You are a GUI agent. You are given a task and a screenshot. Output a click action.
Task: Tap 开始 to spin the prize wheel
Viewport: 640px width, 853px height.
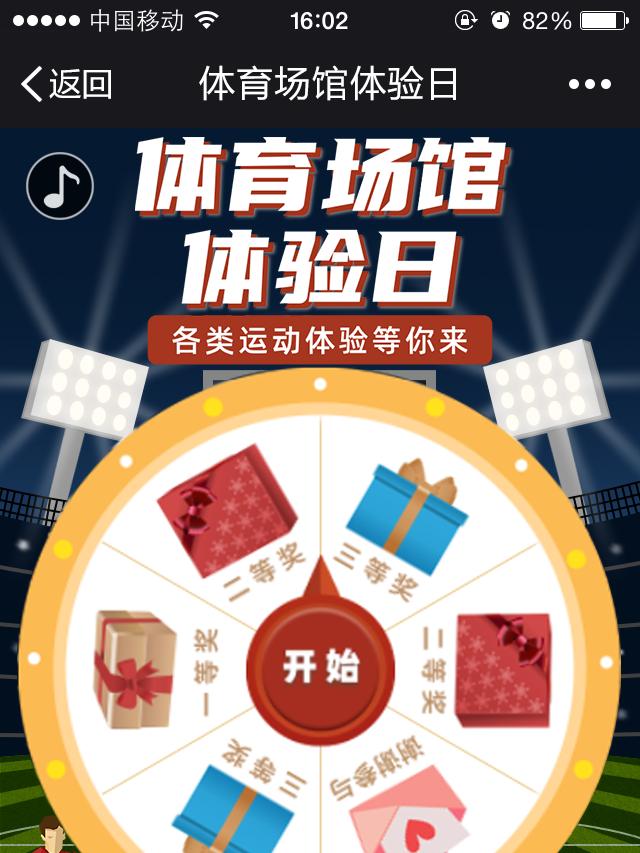click(x=320, y=666)
